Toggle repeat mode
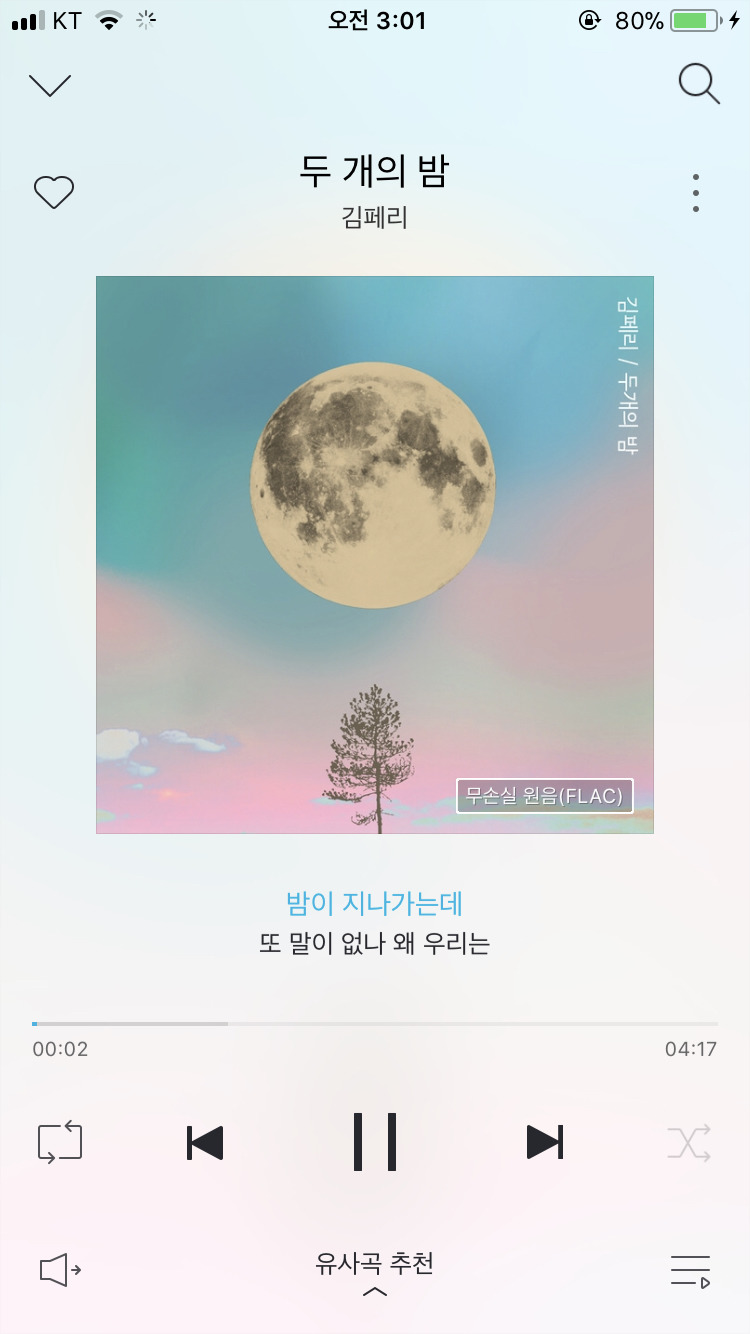Viewport: 750px width, 1334px height. click(60, 1142)
